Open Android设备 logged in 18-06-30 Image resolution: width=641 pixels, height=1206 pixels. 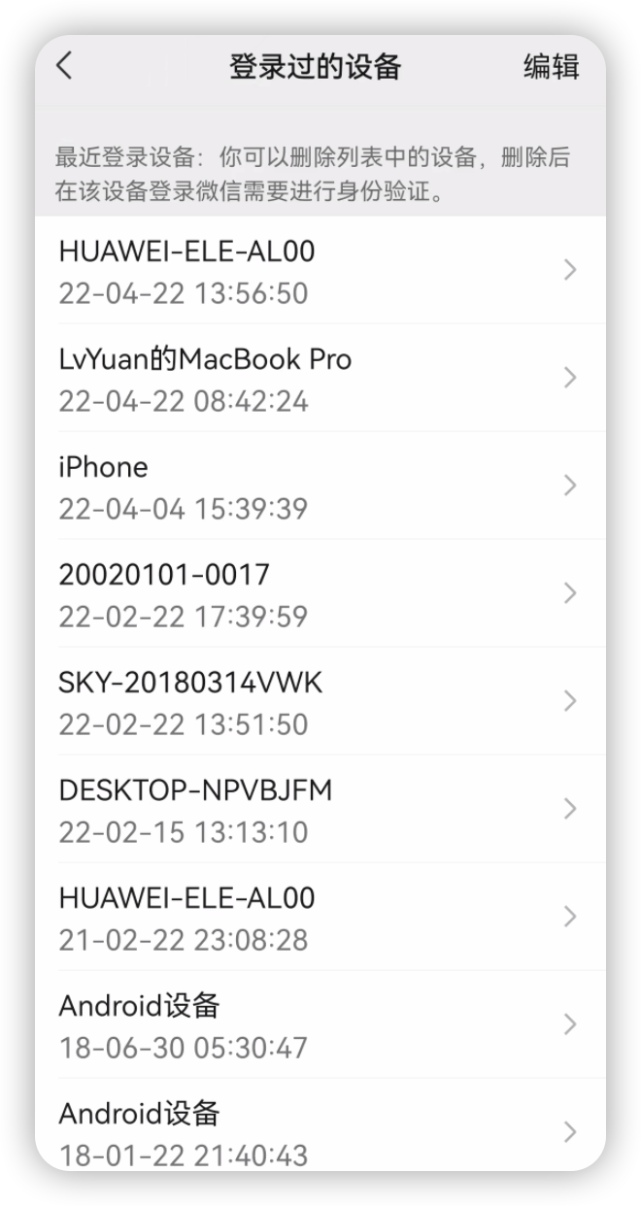[x=320, y=1025]
